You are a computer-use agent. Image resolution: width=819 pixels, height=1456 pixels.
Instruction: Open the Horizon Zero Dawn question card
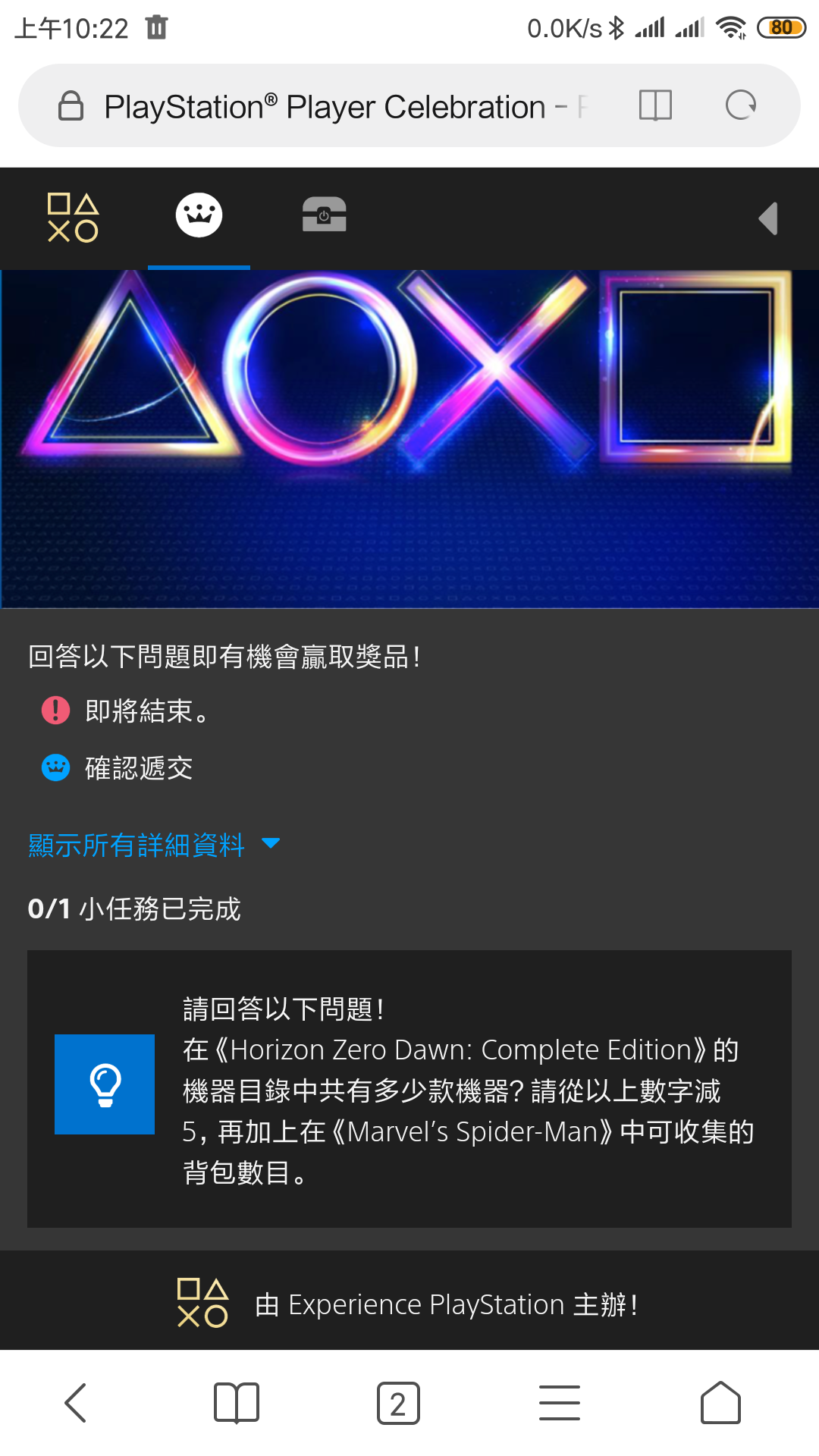pyautogui.click(x=409, y=1089)
